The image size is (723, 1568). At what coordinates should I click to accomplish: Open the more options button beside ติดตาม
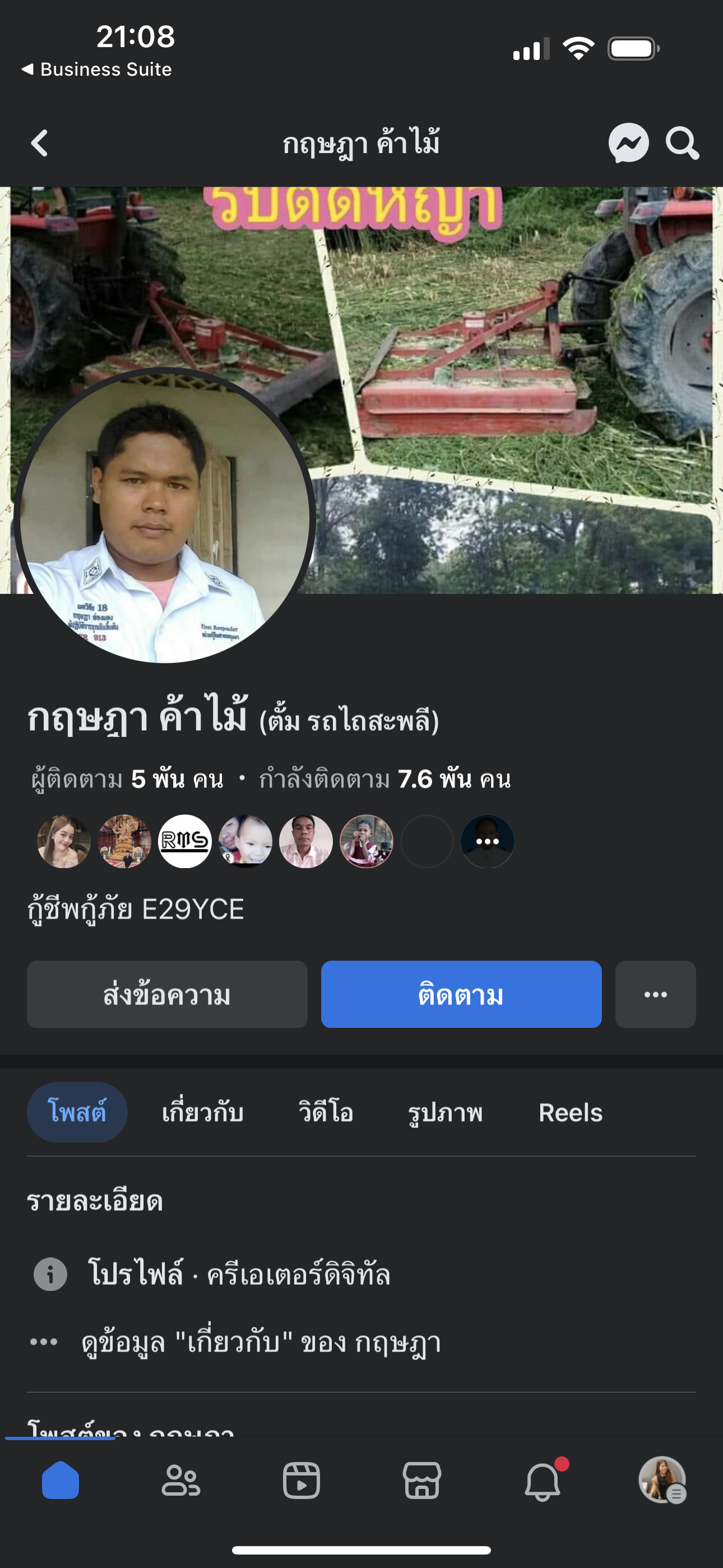[x=655, y=995]
